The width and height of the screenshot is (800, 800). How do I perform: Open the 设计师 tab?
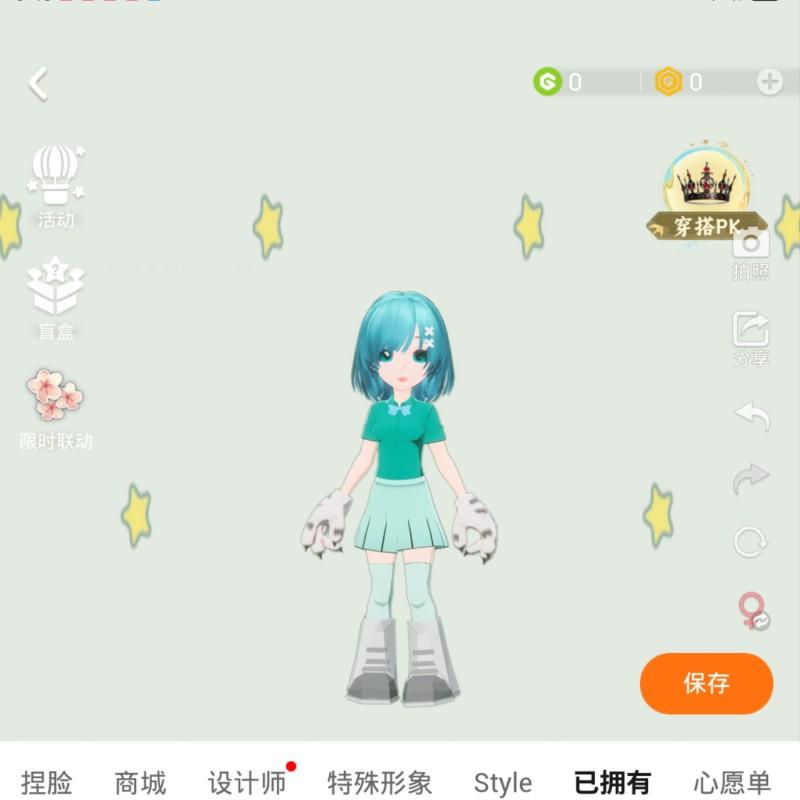point(246,782)
